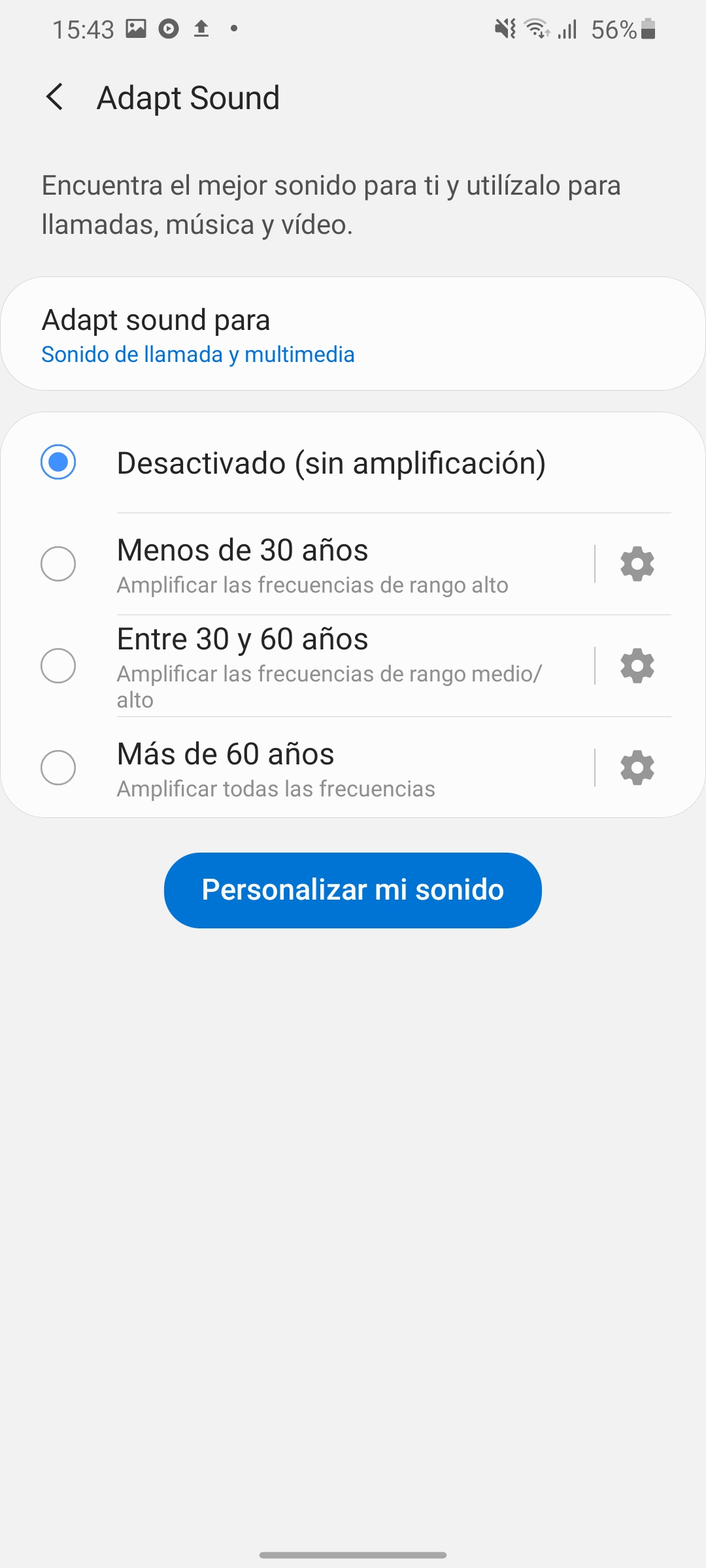The height and width of the screenshot is (1568, 706).
Task: Open settings gear for Entre 30 y 60 años
Action: [x=637, y=666]
